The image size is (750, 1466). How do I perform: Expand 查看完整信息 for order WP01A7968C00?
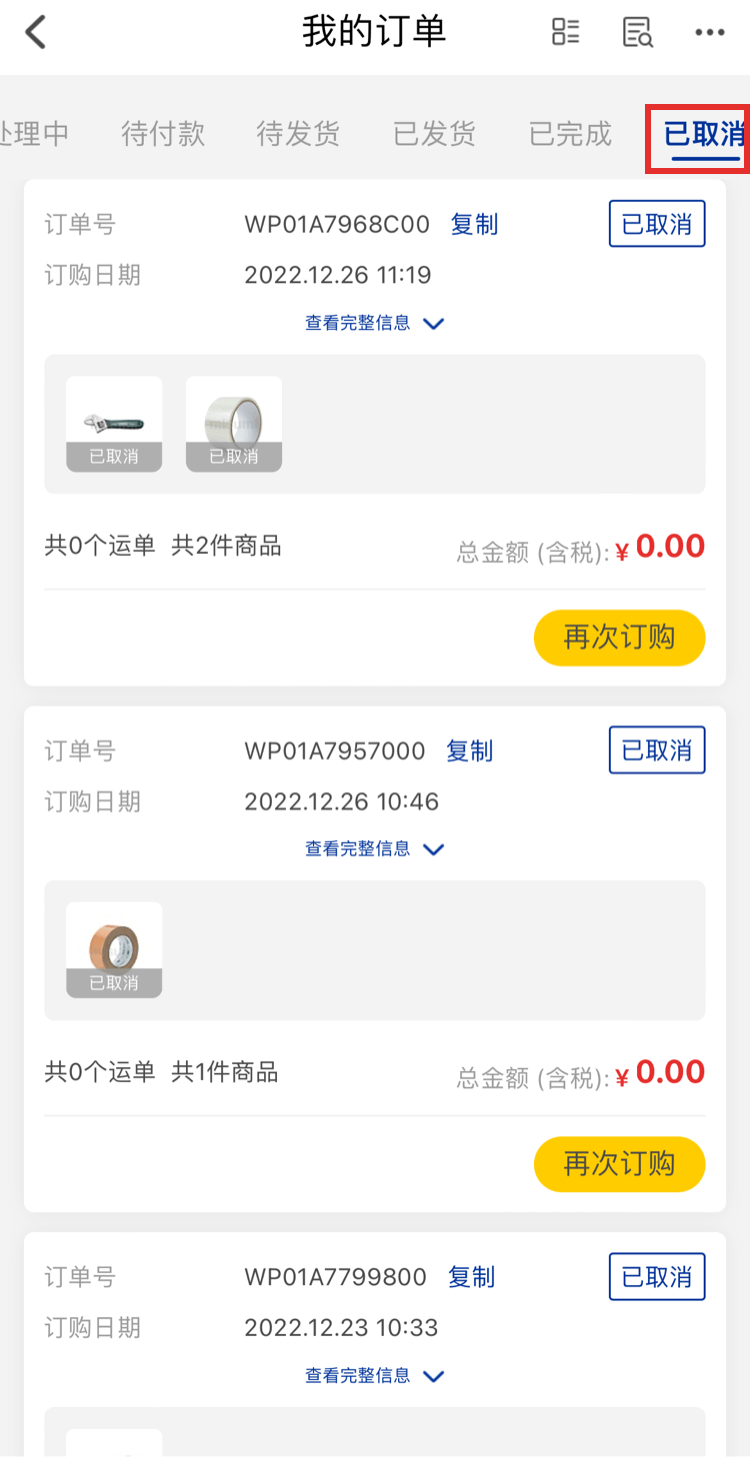(x=374, y=323)
